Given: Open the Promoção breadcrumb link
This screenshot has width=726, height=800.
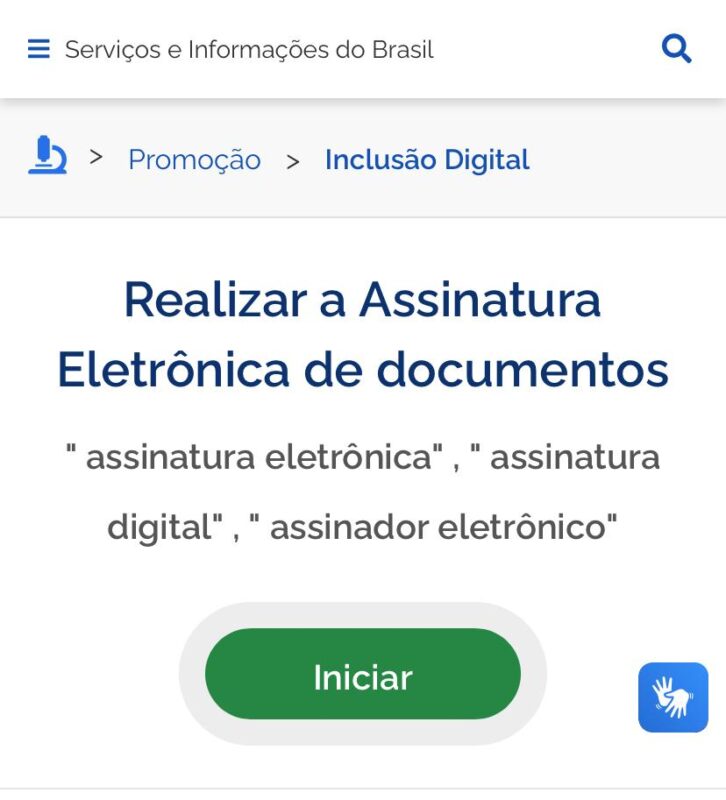Looking at the screenshot, I should pyautogui.click(x=194, y=159).
